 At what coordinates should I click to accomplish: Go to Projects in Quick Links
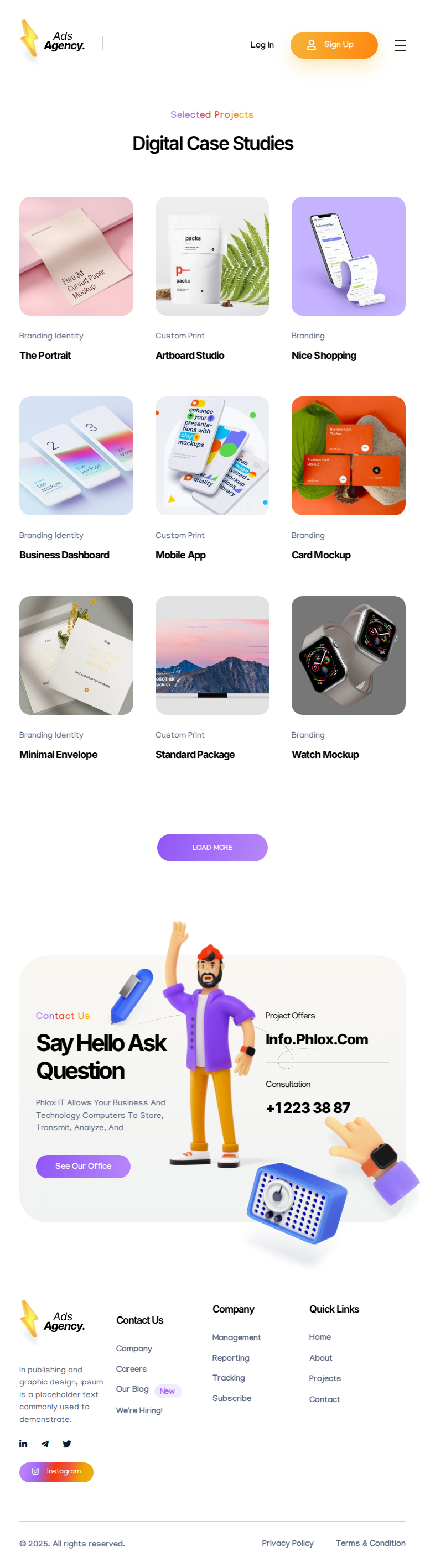click(324, 1378)
